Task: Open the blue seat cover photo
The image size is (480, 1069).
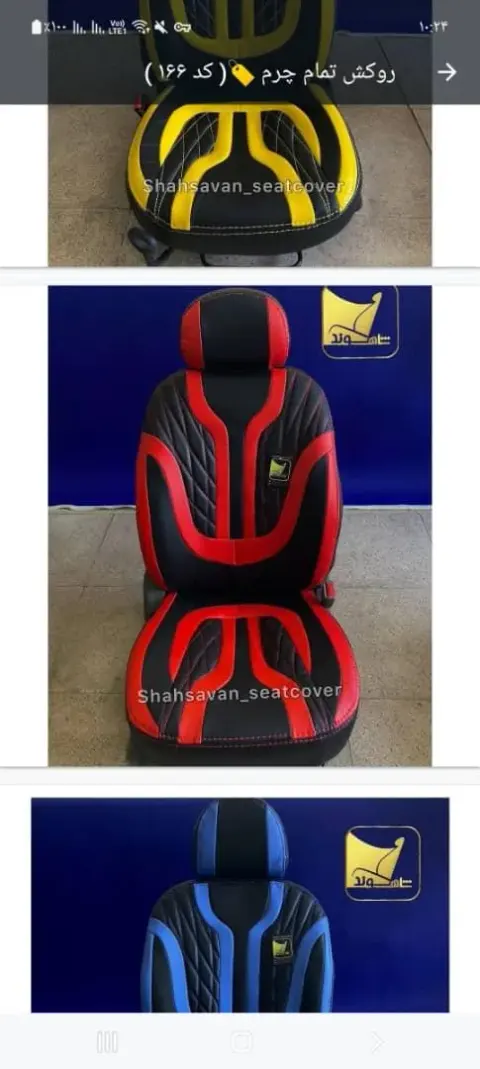Action: (240, 905)
